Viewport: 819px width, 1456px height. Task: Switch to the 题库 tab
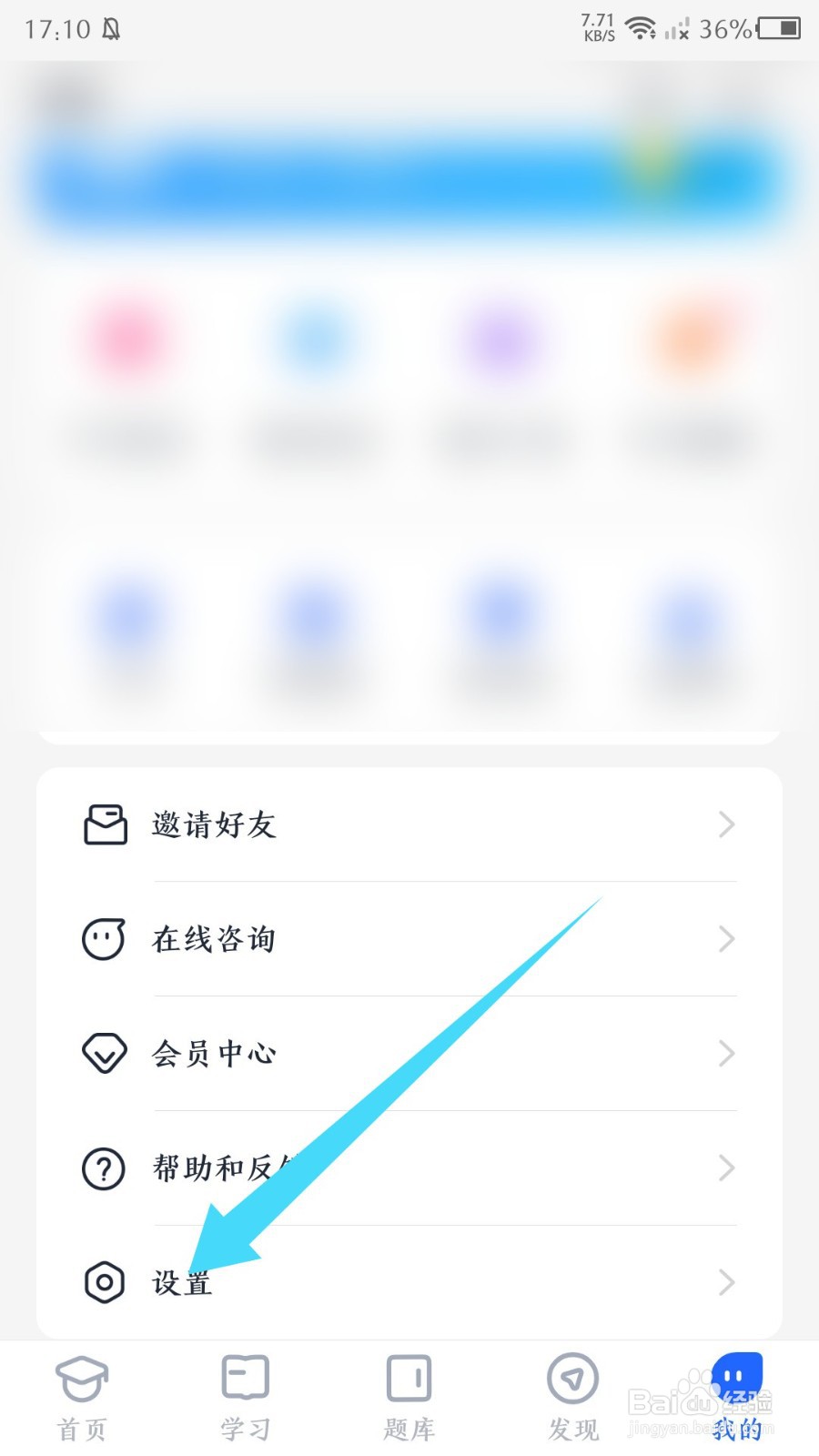(409, 1398)
